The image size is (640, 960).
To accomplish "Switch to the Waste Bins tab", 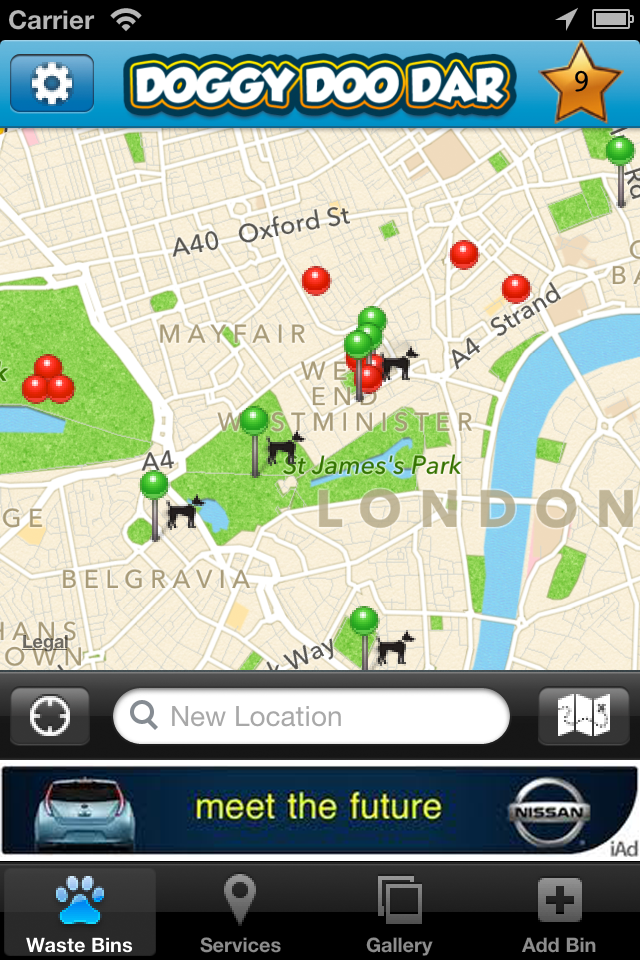I will (x=80, y=912).
